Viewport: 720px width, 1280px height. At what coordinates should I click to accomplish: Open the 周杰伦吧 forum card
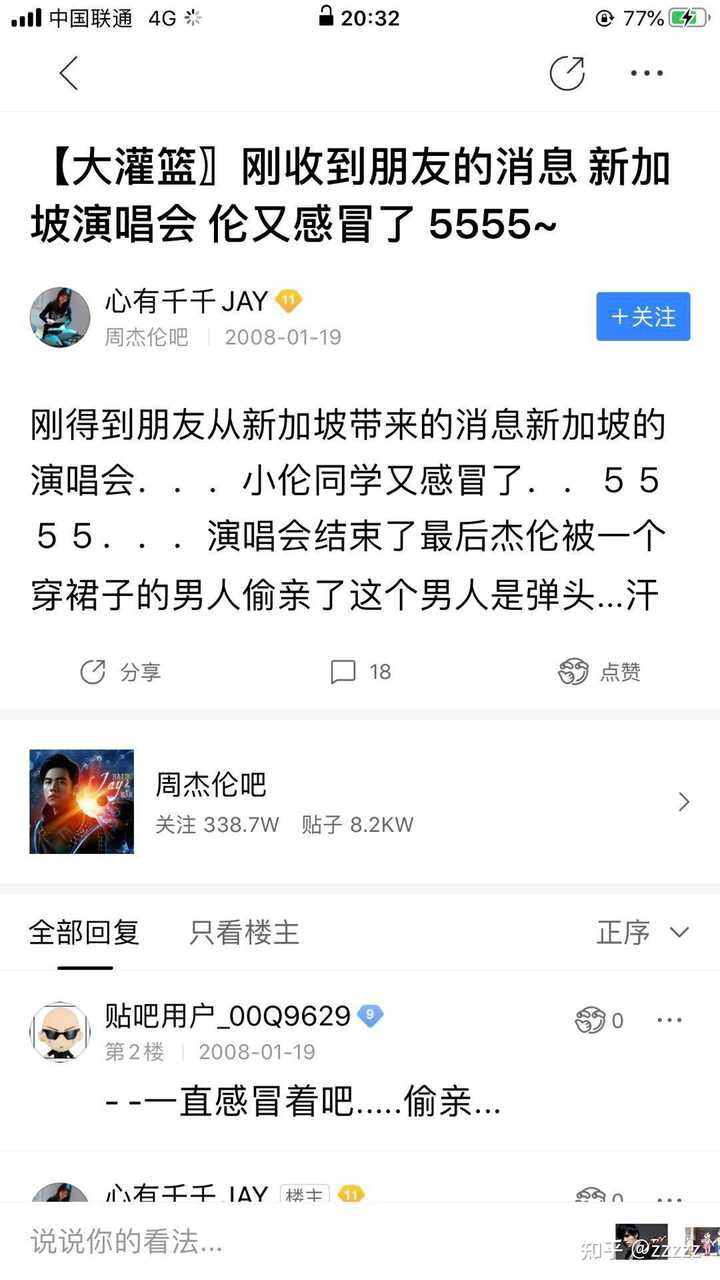coord(360,801)
